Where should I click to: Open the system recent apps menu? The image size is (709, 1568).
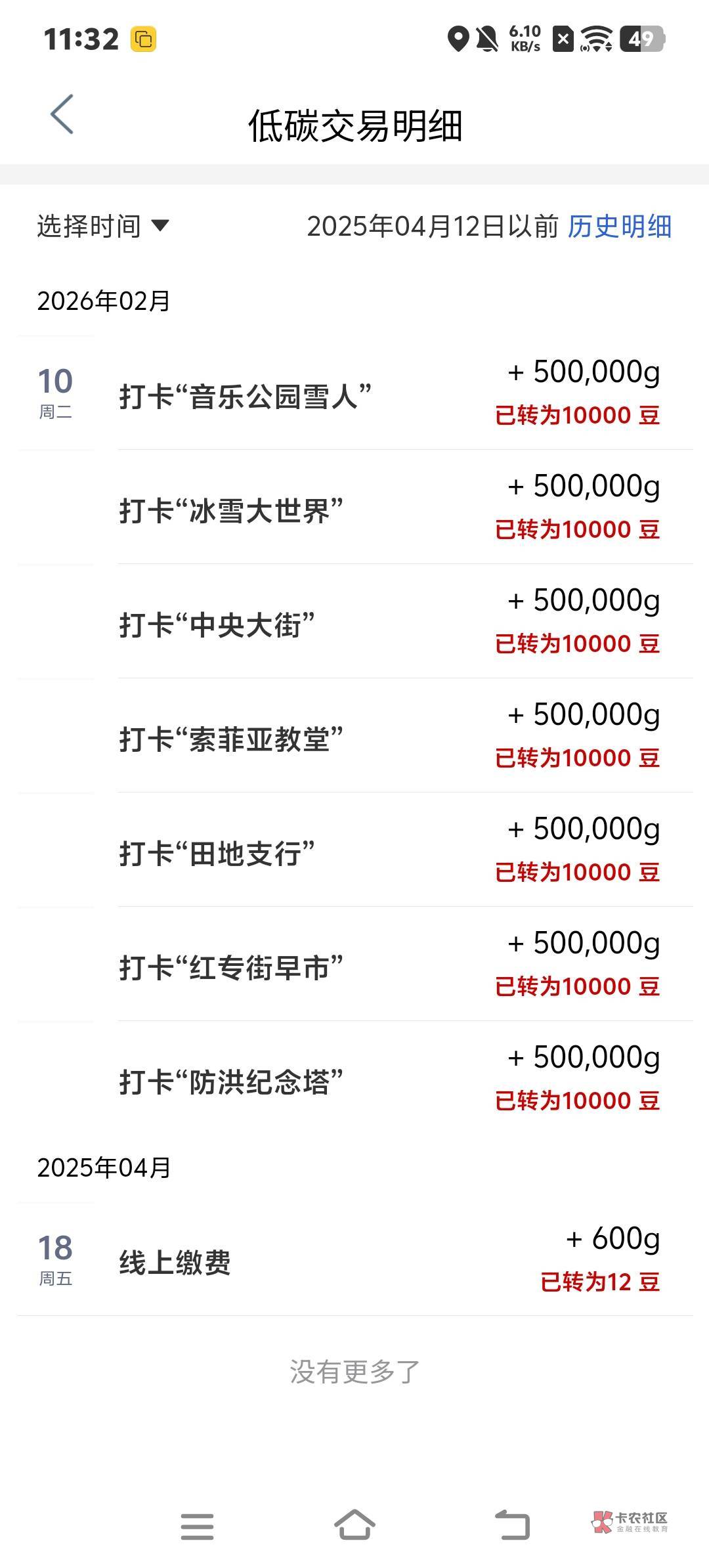(x=197, y=1526)
